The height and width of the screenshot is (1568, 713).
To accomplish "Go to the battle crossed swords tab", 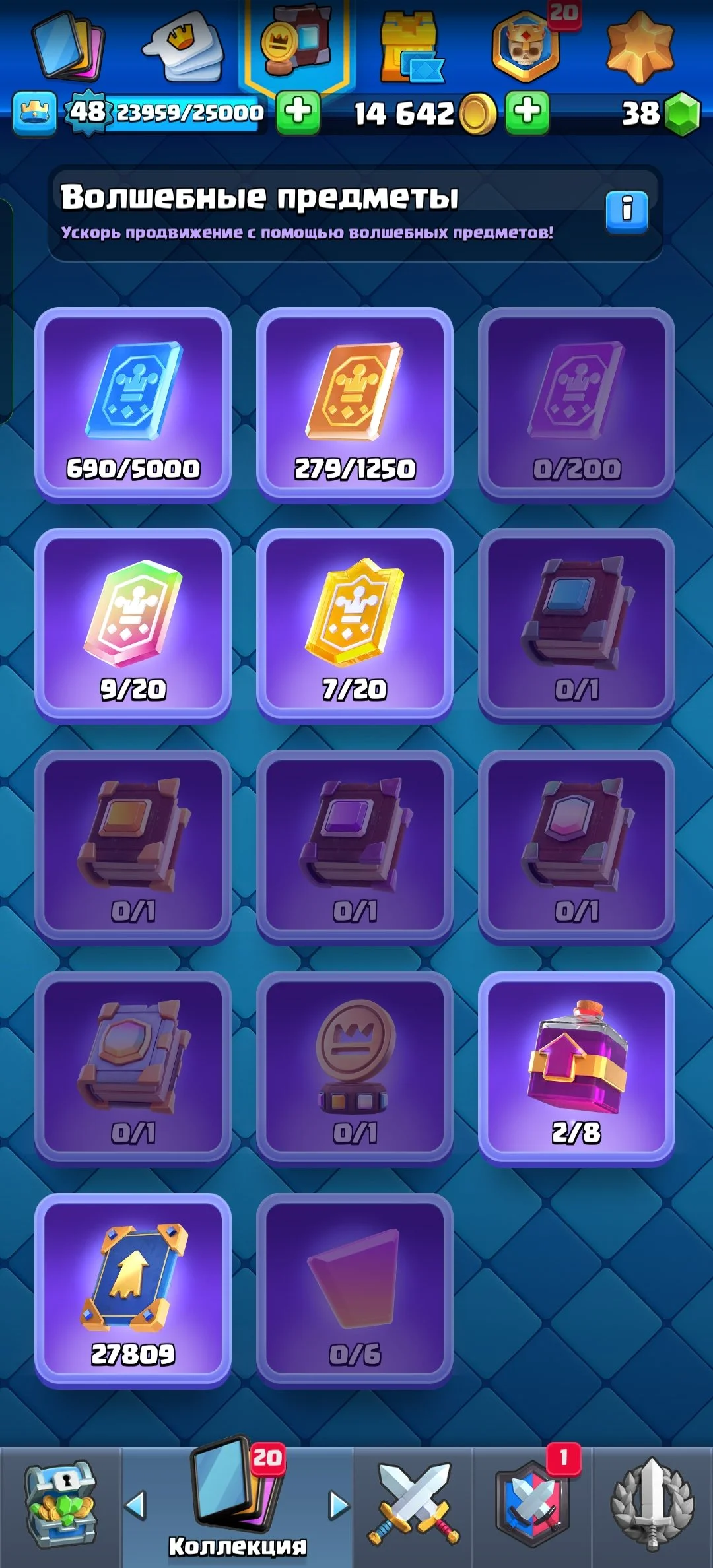I will point(413,1506).
